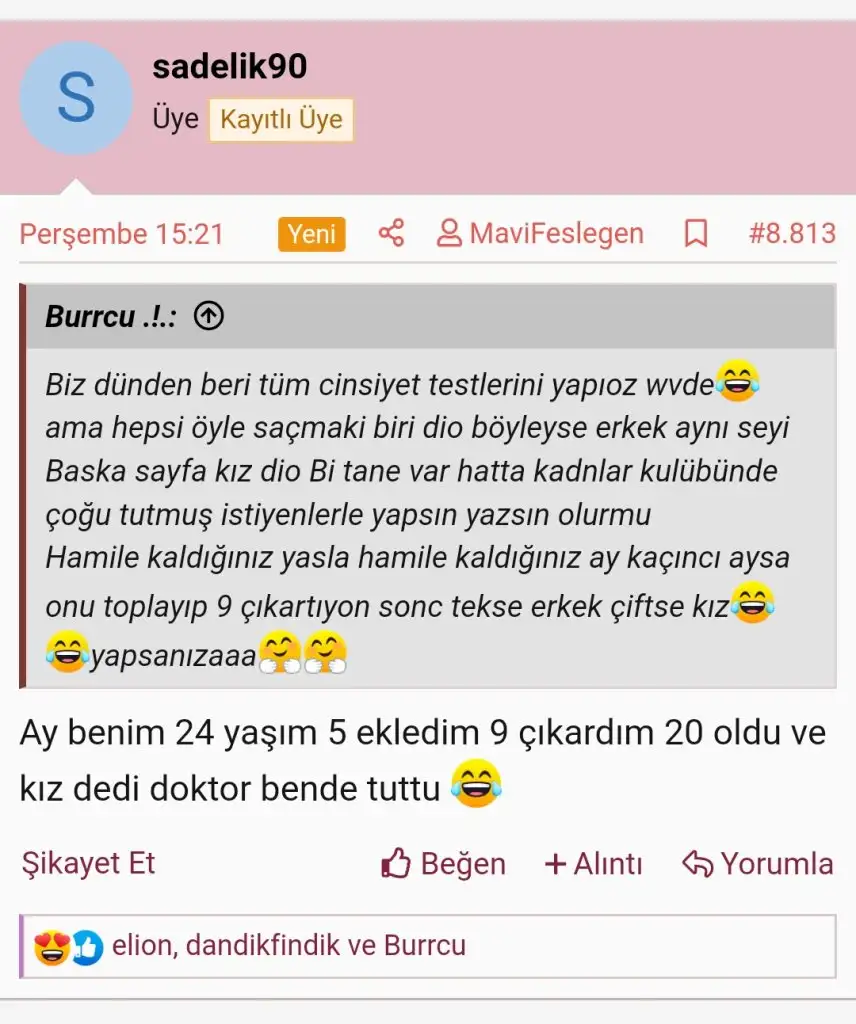Open sadelik90's profile
The height and width of the screenshot is (1024, 856).
pos(231,67)
